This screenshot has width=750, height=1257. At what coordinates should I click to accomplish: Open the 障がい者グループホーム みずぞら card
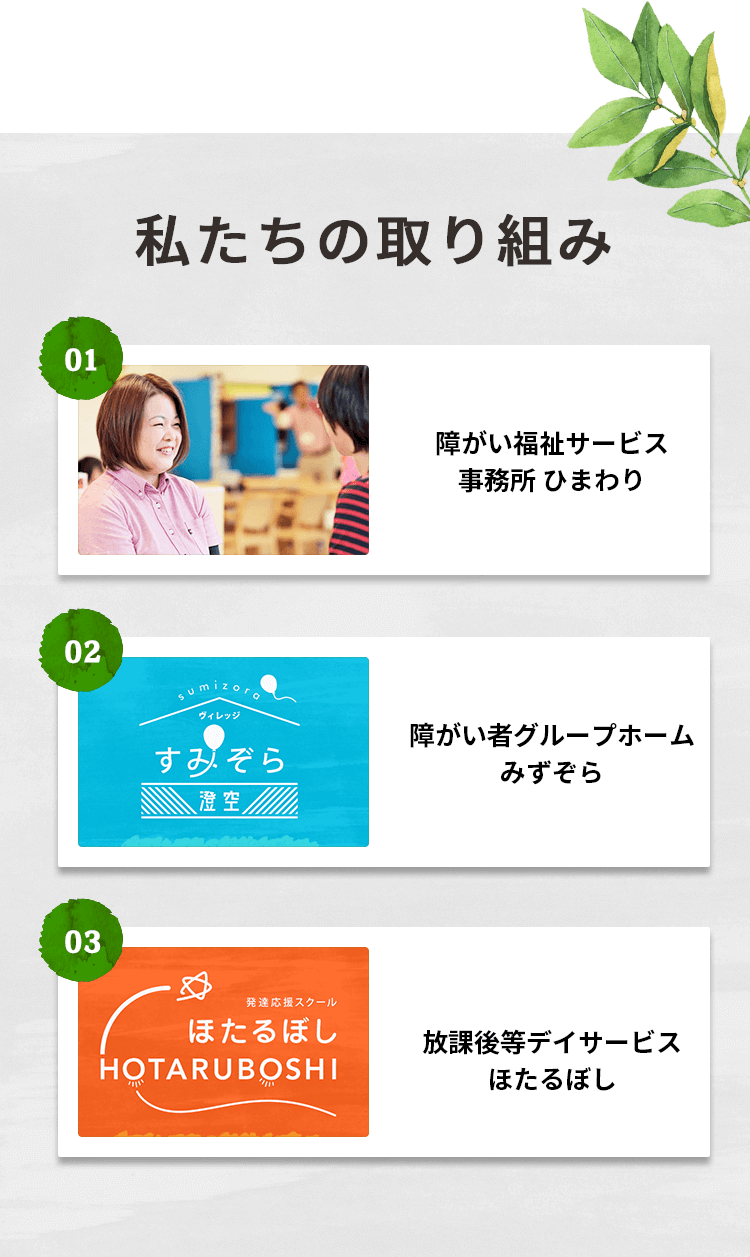(384, 752)
